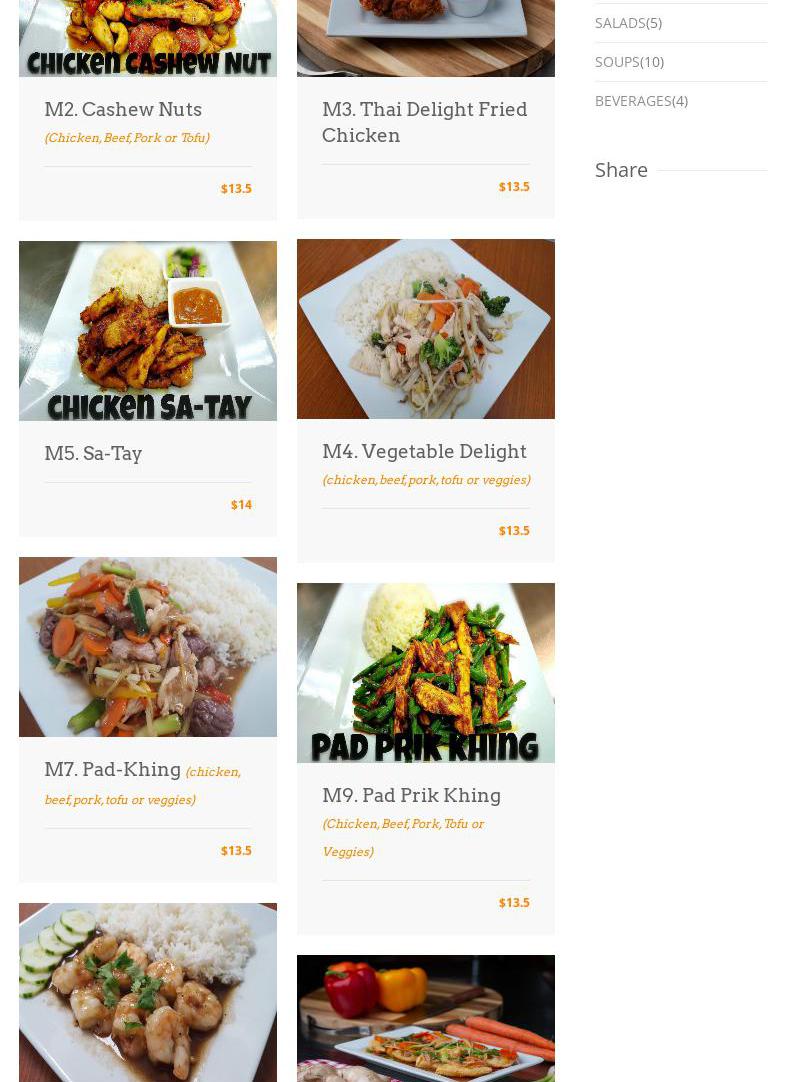785x1082 pixels.
Task: Open M9. Pad Prik Khing details
Action: click(x=411, y=795)
